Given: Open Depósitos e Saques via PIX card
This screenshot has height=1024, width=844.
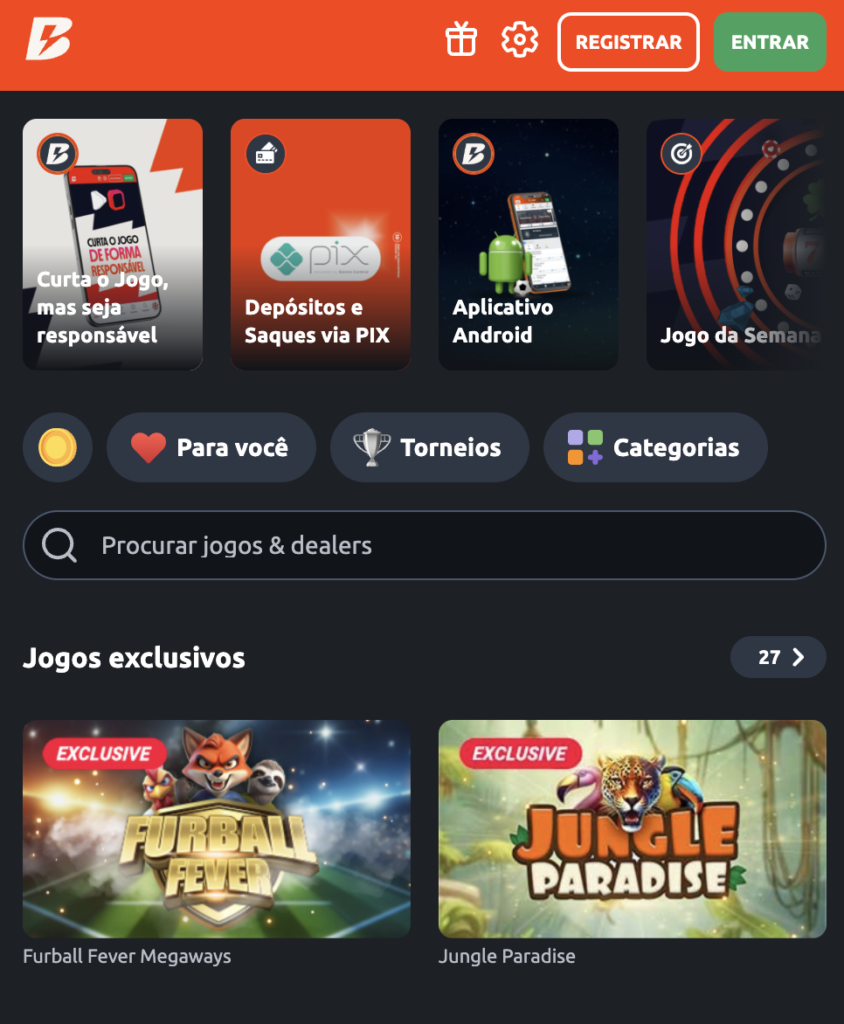Looking at the screenshot, I should click(320, 244).
